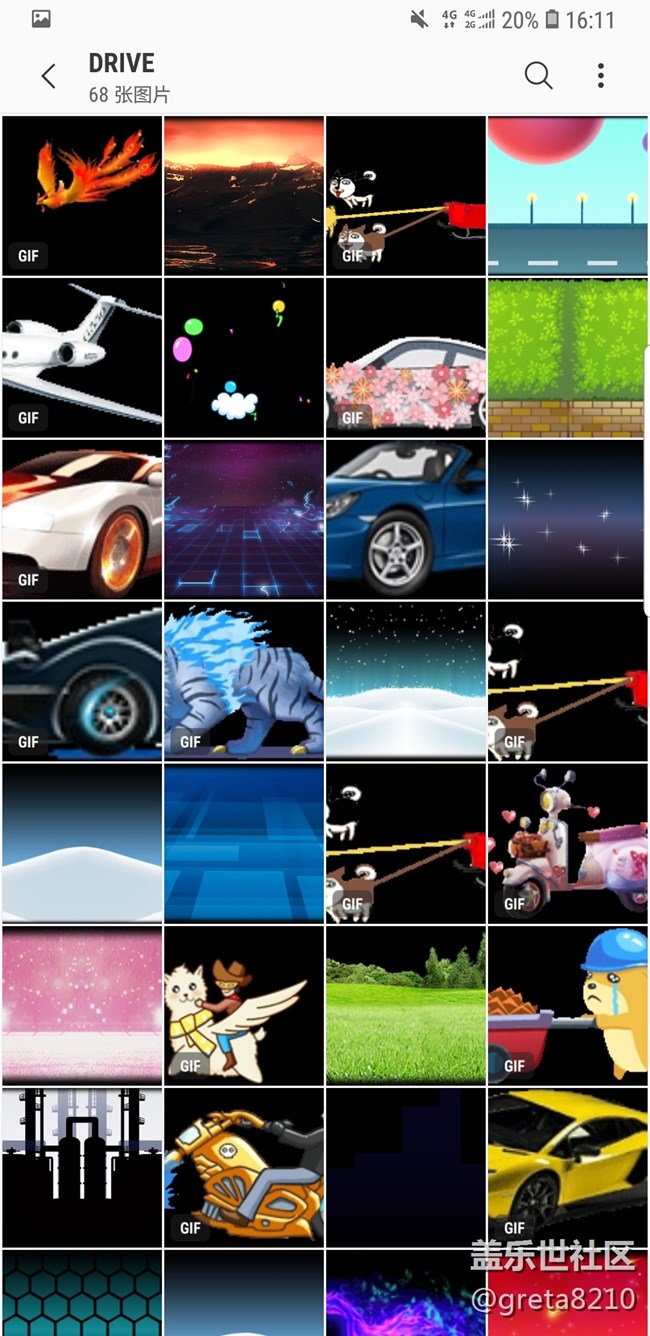
Task: Open the cowboy riding winged dog GIF
Action: tap(244, 1006)
